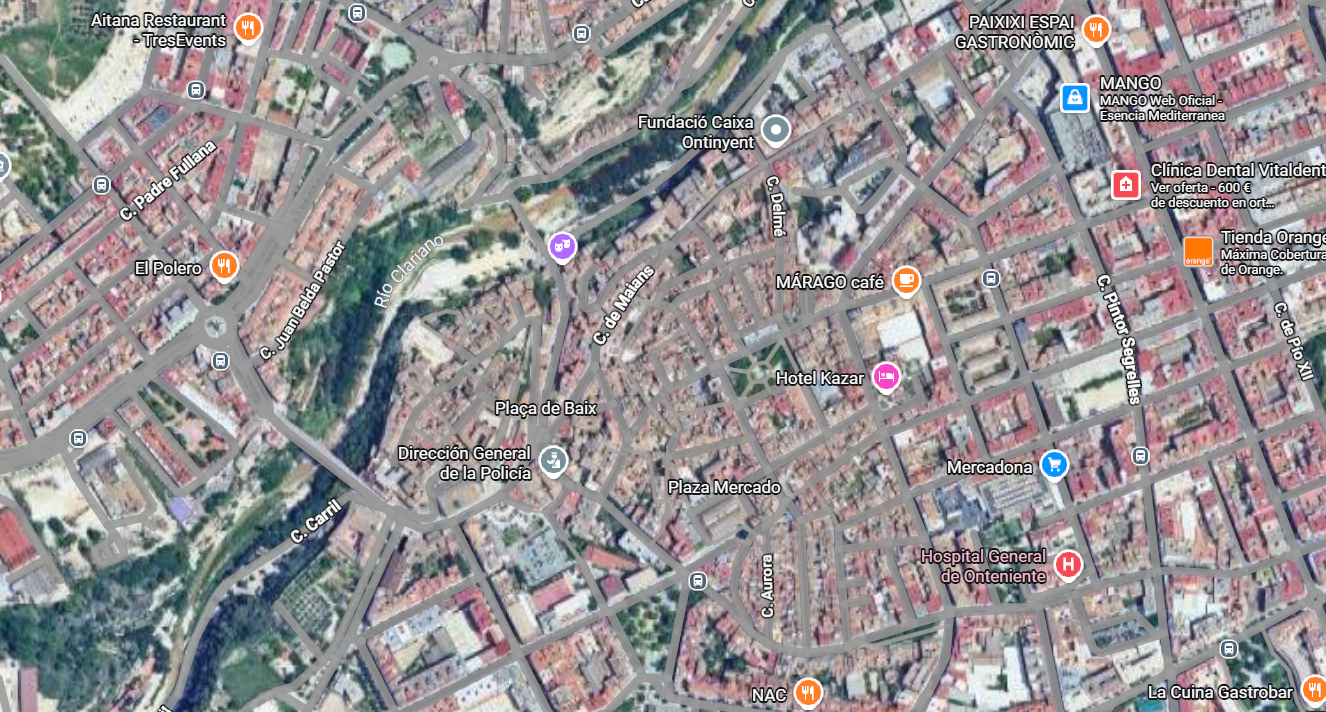Open the MÁRAGO café place pin
Viewport: 1326px width, 712px height.
[x=907, y=280]
